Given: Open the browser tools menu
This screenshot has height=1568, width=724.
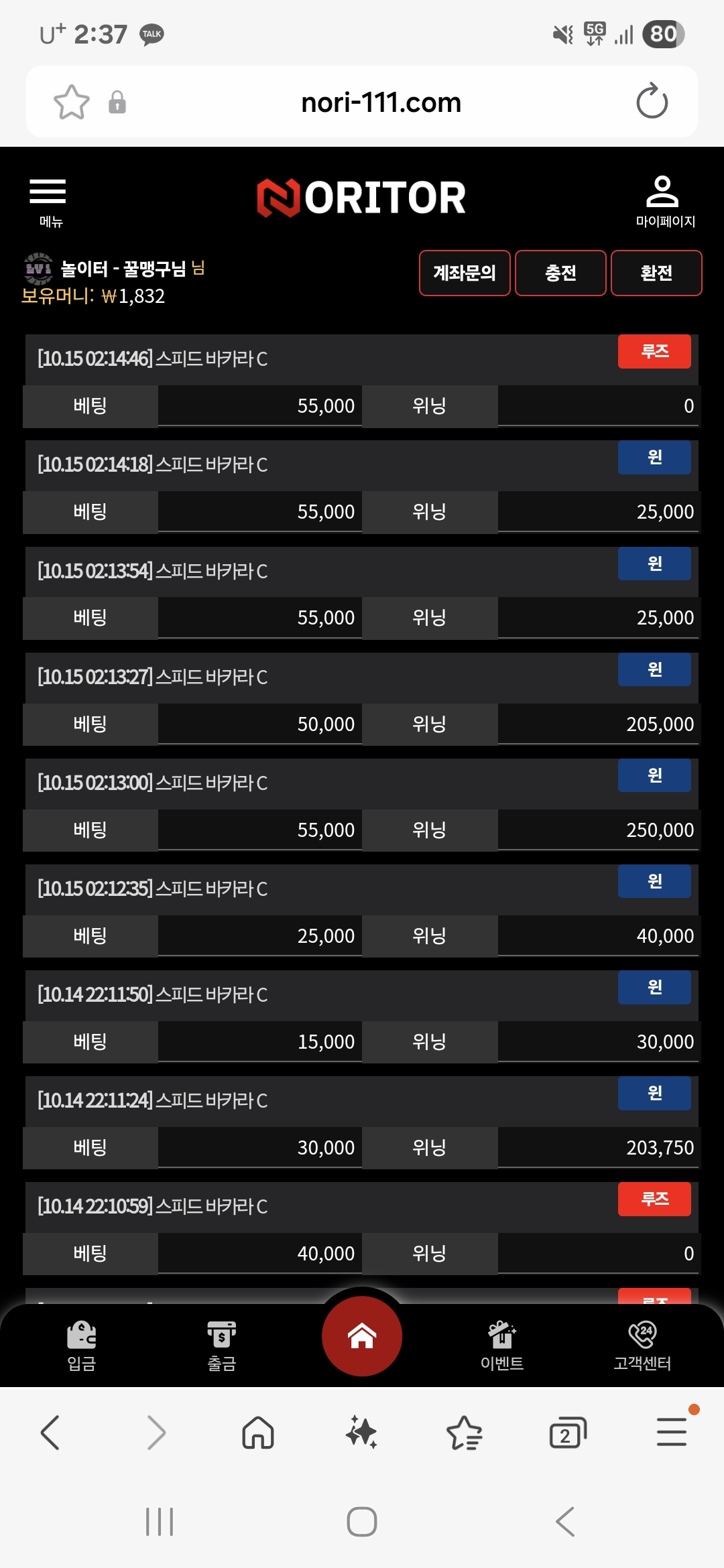Looking at the screenshot, I should 672,1433.
